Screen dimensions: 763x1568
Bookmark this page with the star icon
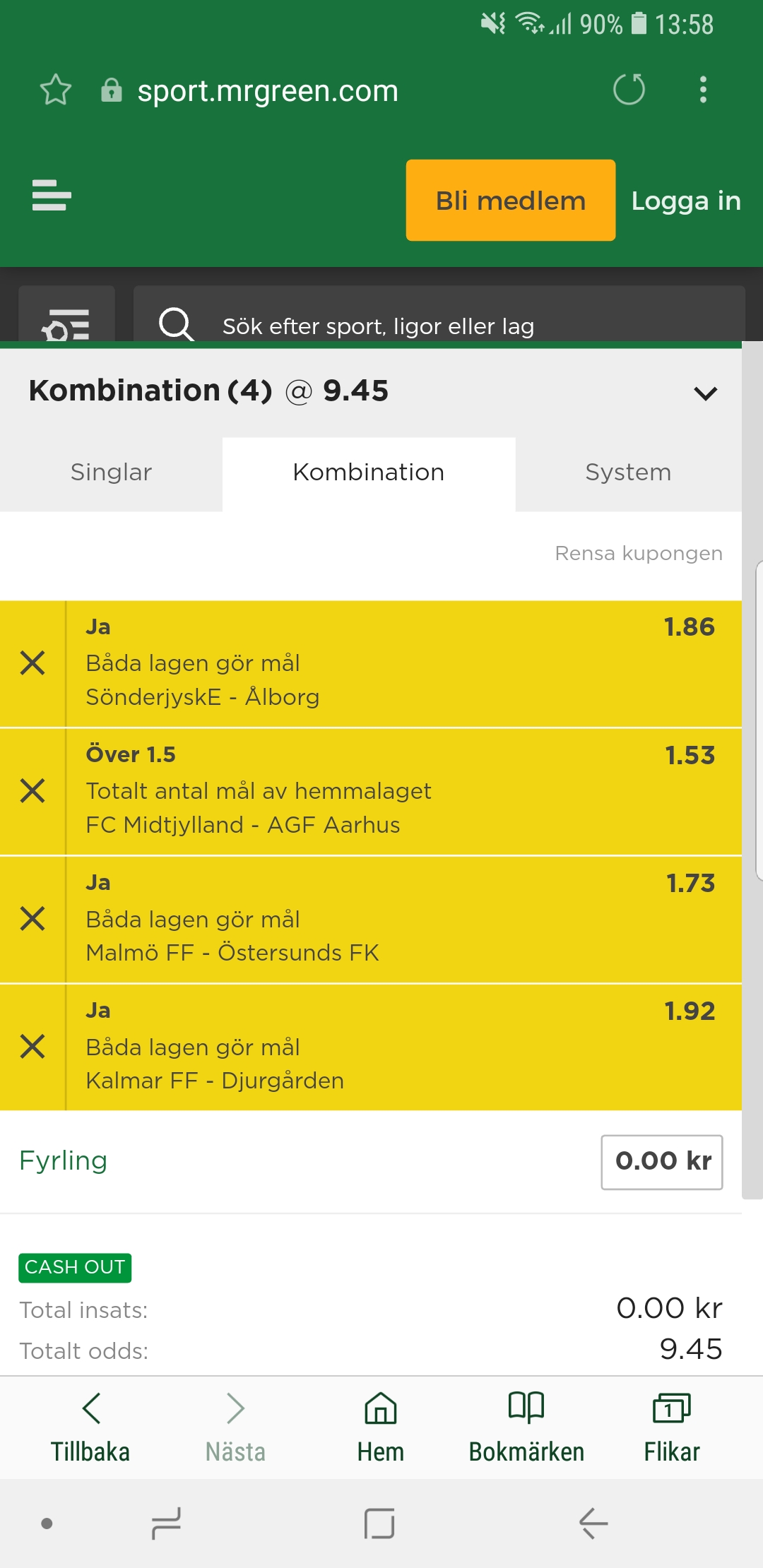pos(56,90)
